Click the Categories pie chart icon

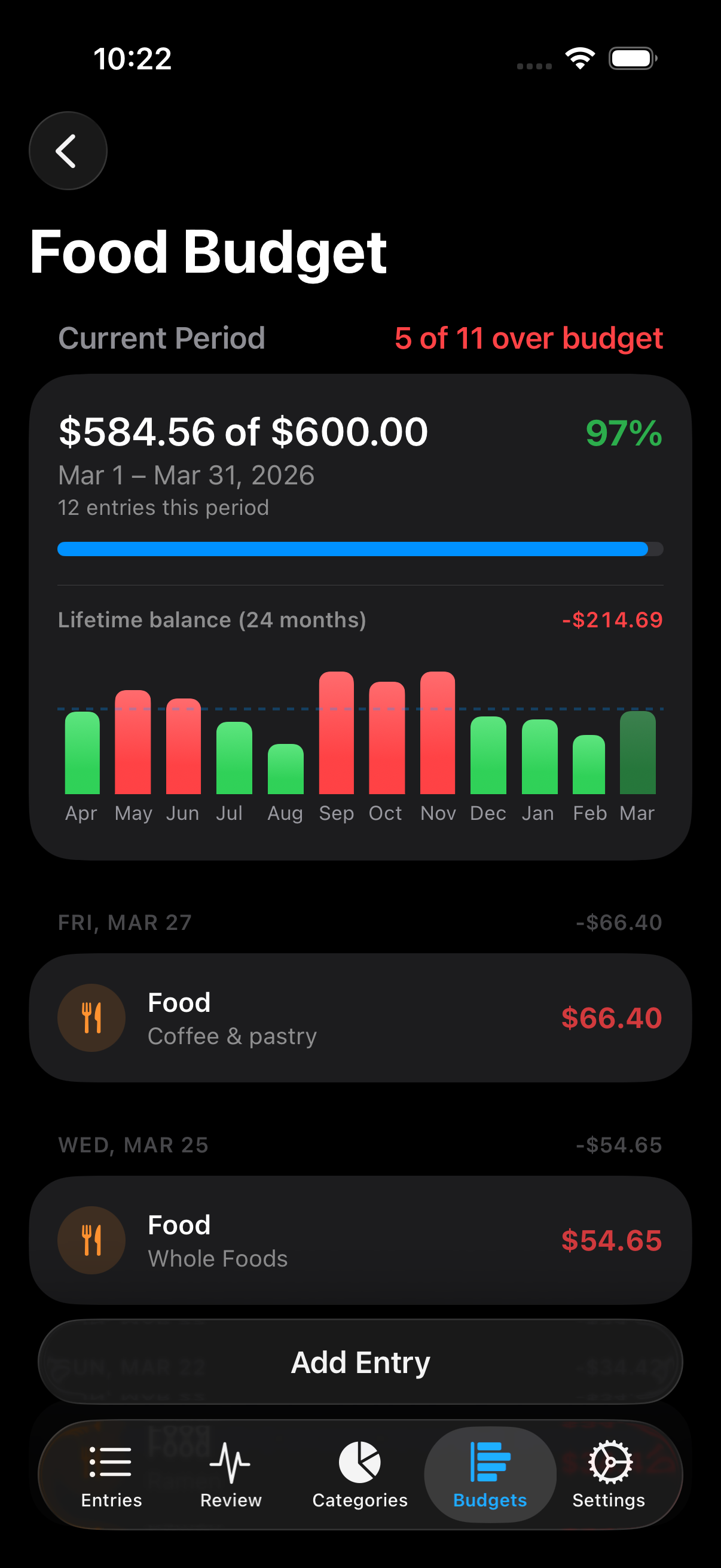tap(360, 1461)
